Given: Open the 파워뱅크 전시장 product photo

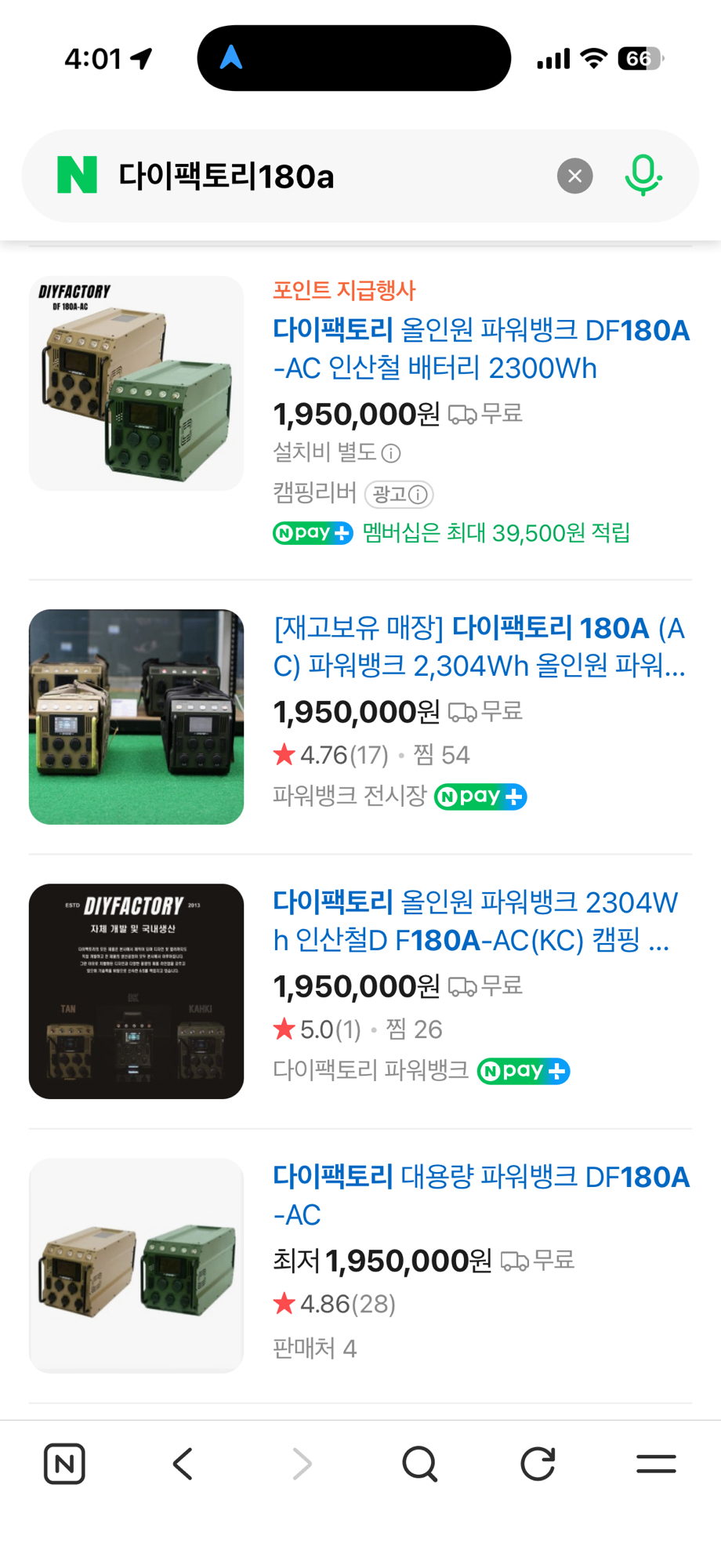Looking at the screenshot, I should coord(136,717).
